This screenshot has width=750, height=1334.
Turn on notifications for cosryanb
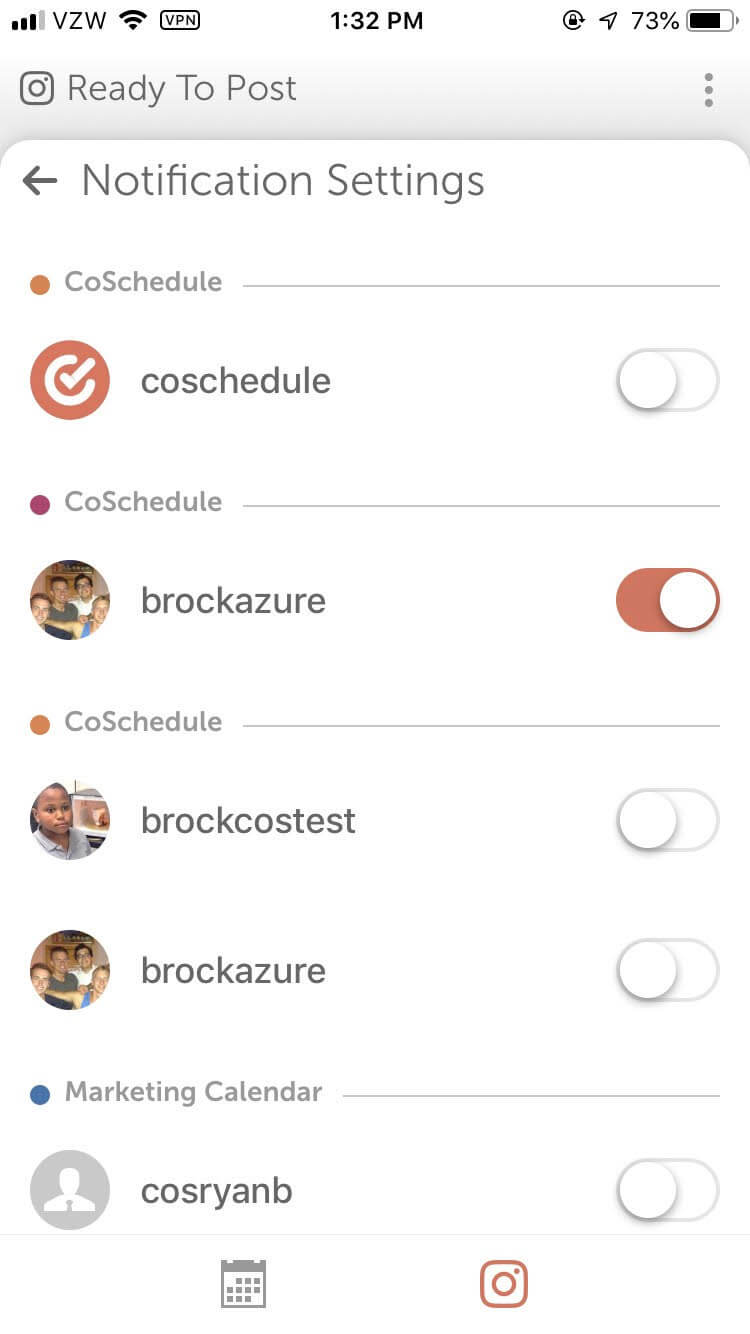(x=668, y=1190)
